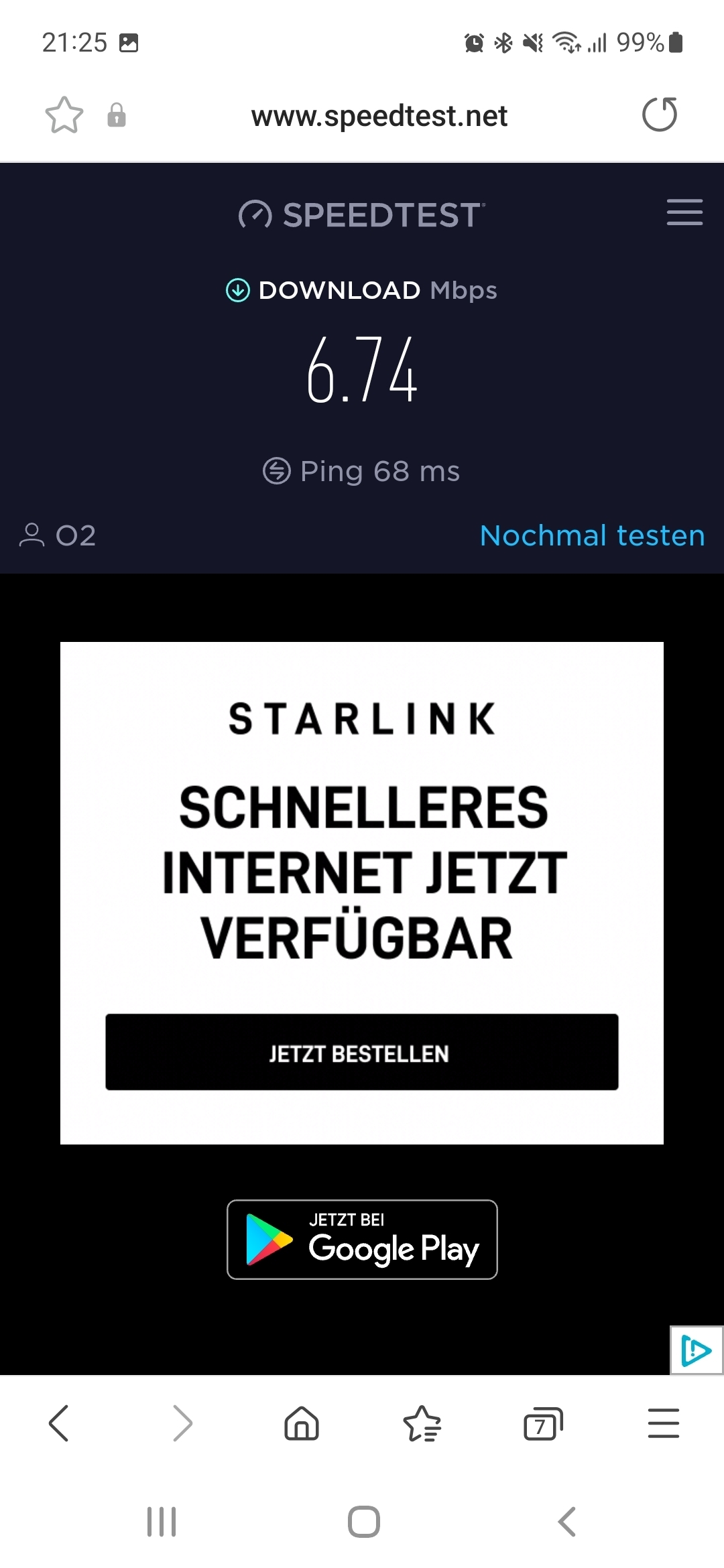Open the Jetzt bei Google Play badge
This screenshot has height=1568, width=724.
tap(362, 1240)
